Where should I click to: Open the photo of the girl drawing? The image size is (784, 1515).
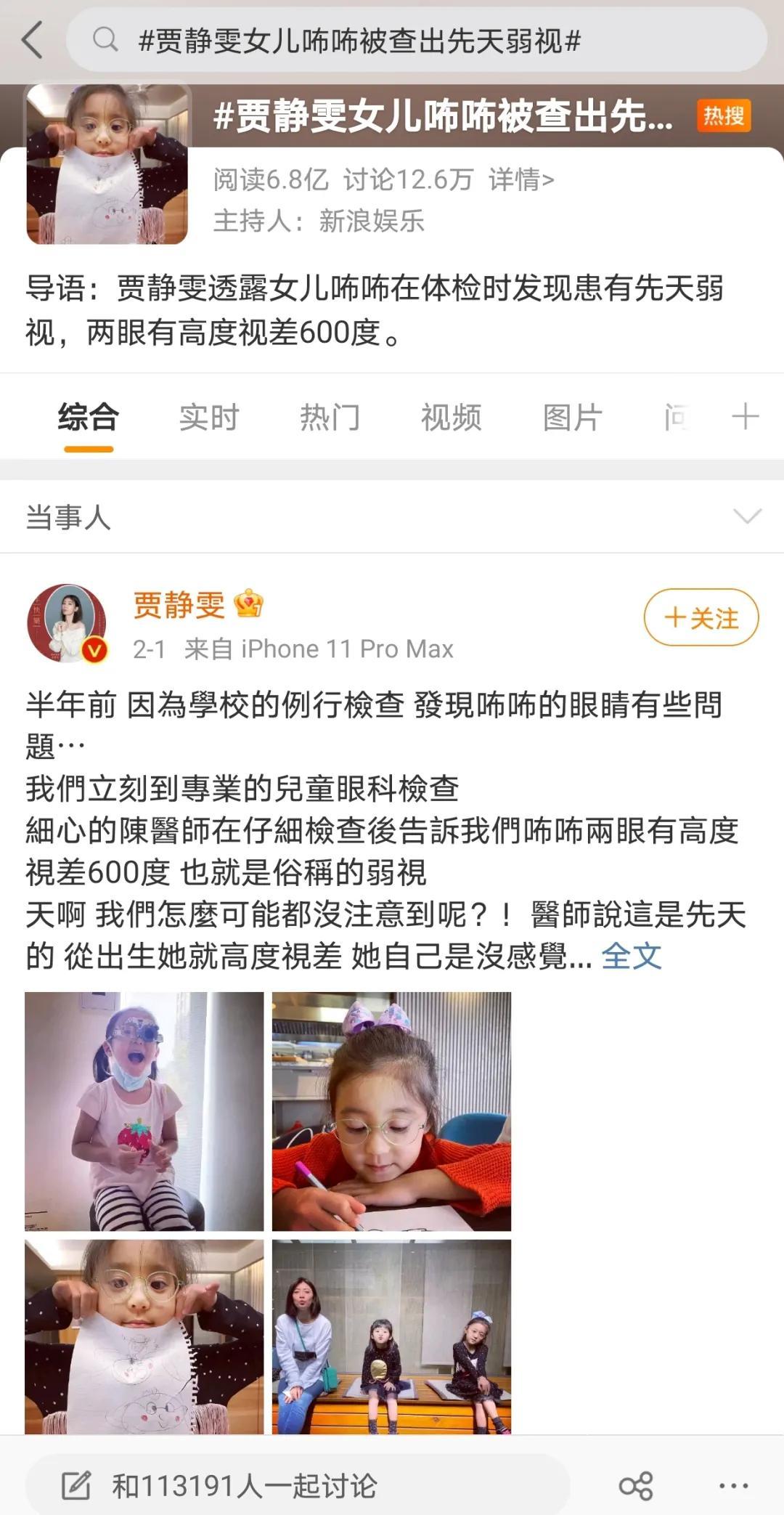[x=391, y=1111]
